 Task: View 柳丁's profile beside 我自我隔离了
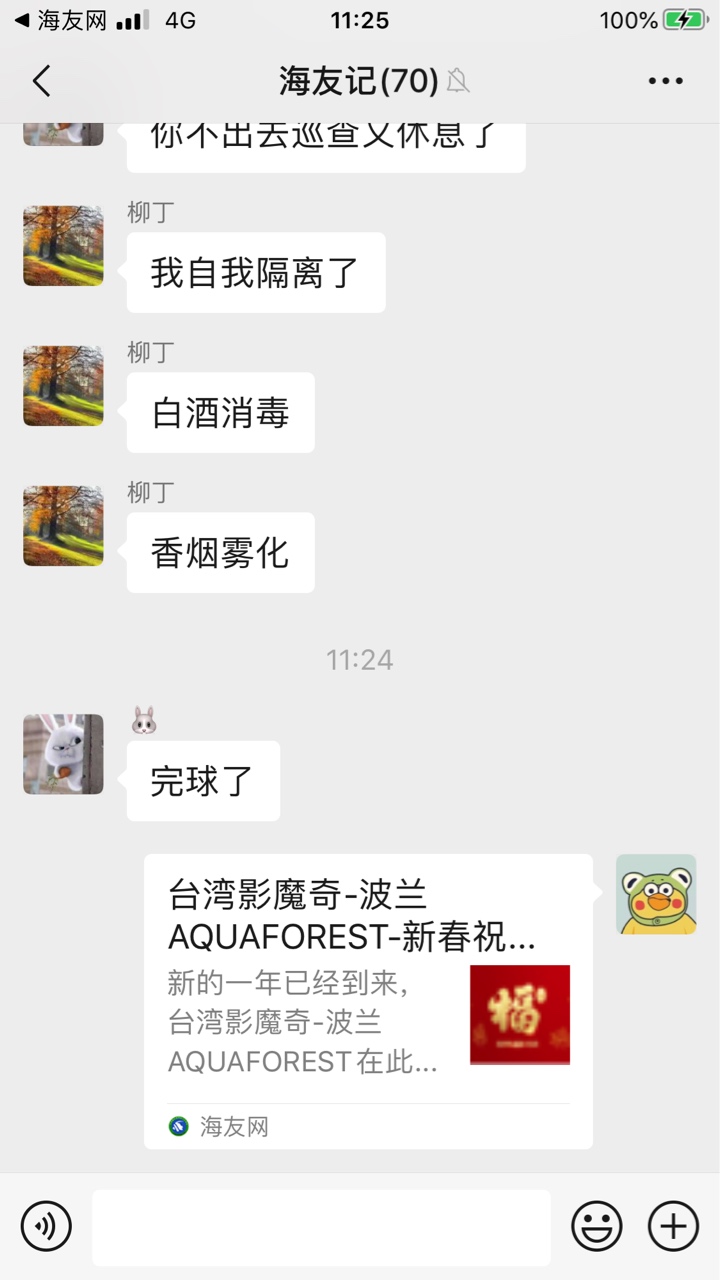click(x=63, y=246)
